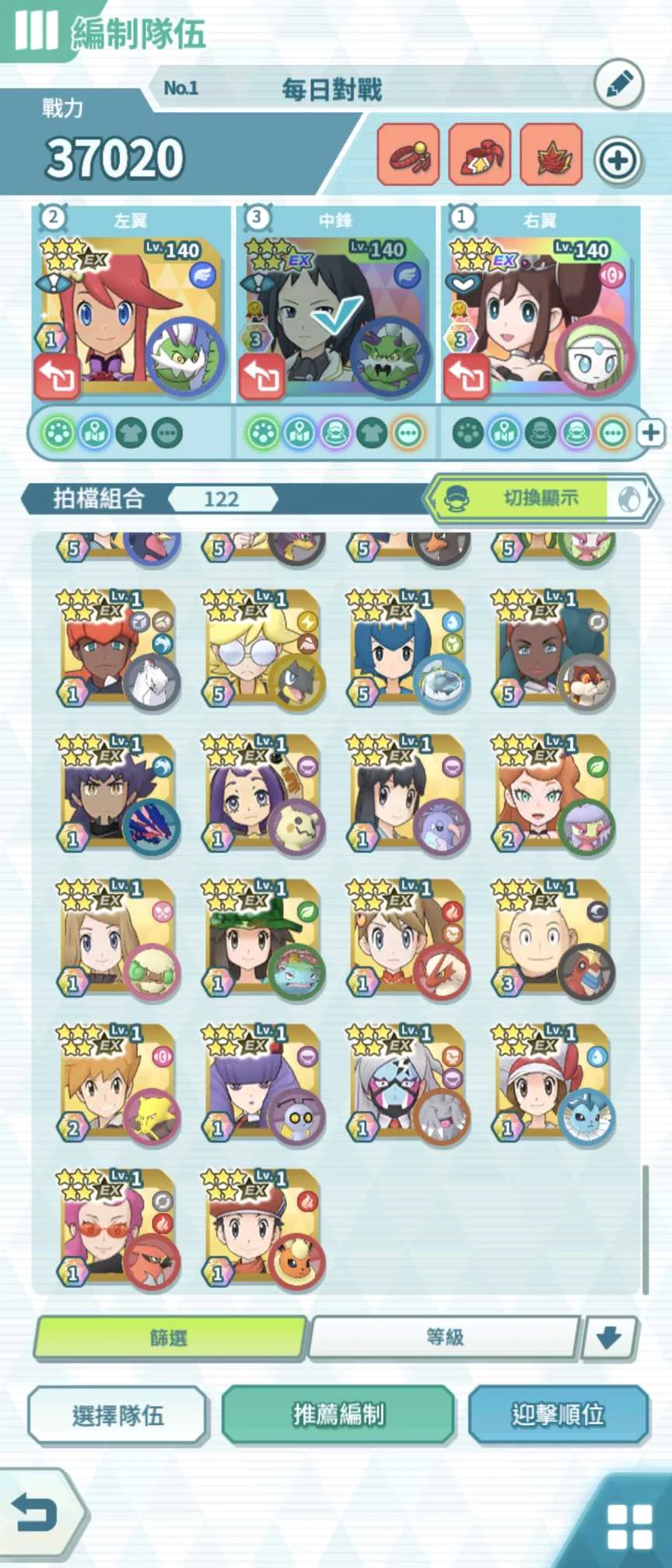Open 選擇隊伍 team selection
Image resolution: width=672 pixels, height=1568 pixels.
tap(117, 1415)
